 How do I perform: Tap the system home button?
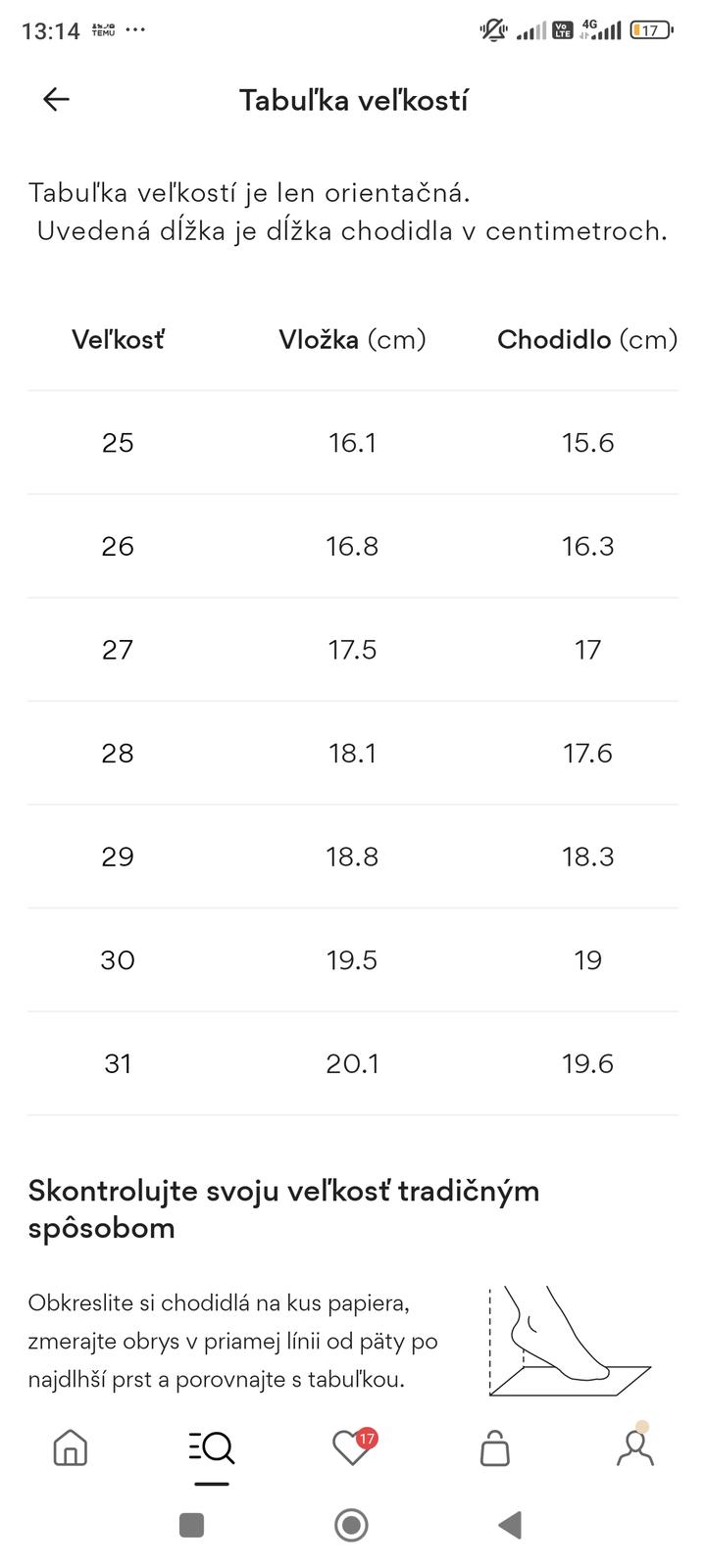point(352,1525)
